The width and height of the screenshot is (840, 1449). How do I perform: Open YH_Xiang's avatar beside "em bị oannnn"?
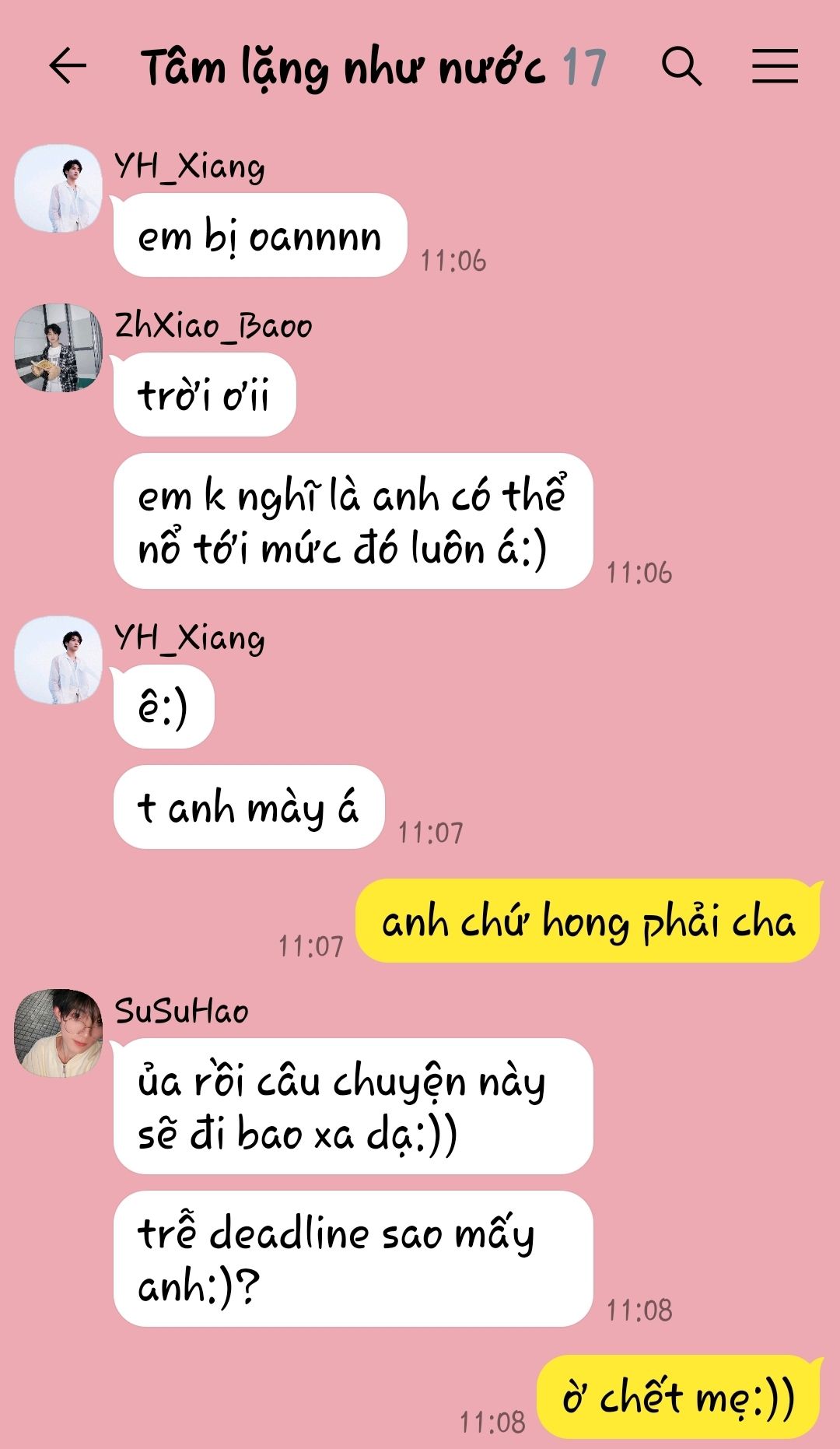pyautogui.click(x=58, y=189)
